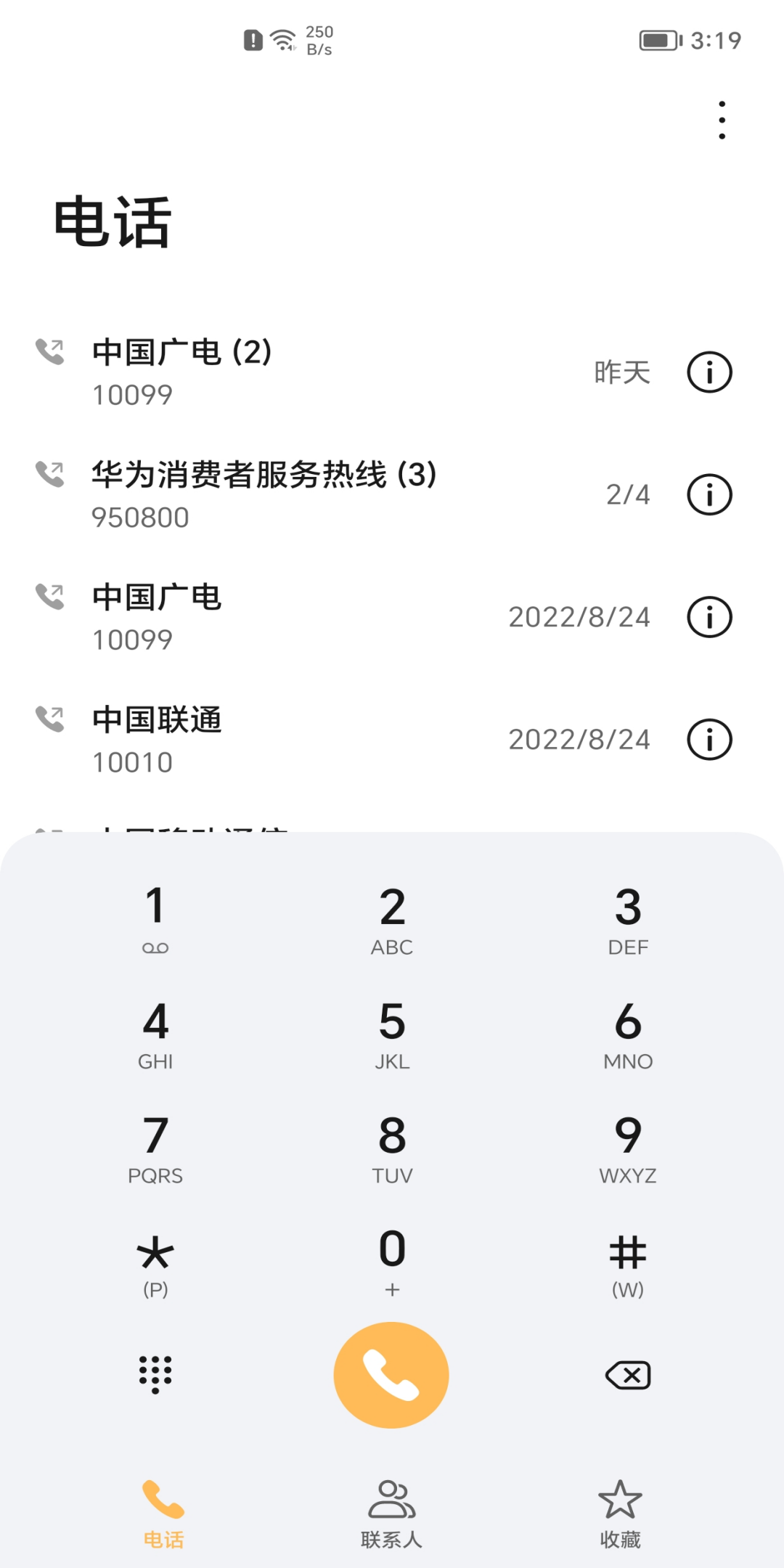Tap the 9 WXYZ key

(628, 1148)
